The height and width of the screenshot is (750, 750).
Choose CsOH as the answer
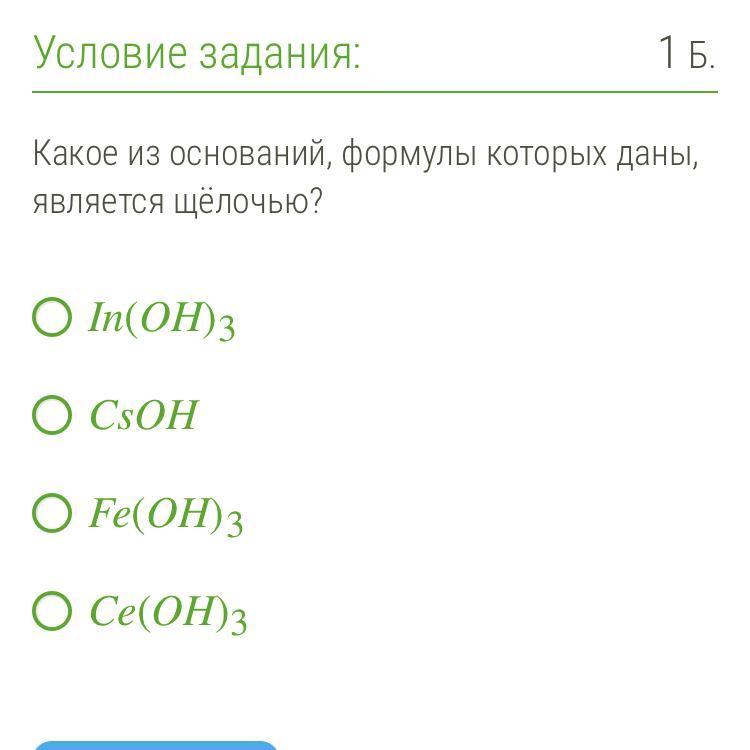click(53, 415)
